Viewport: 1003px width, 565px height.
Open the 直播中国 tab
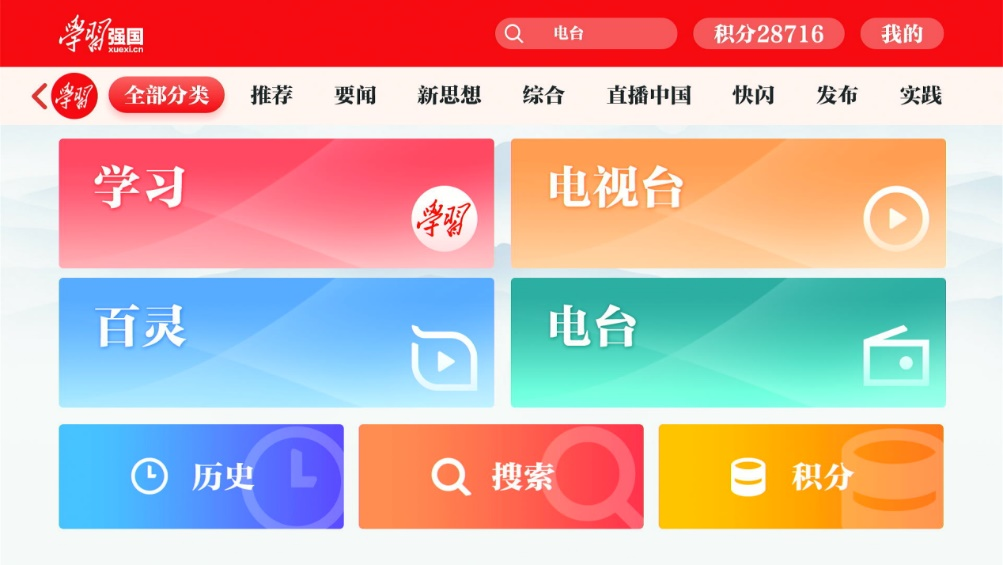click(648, 95)
